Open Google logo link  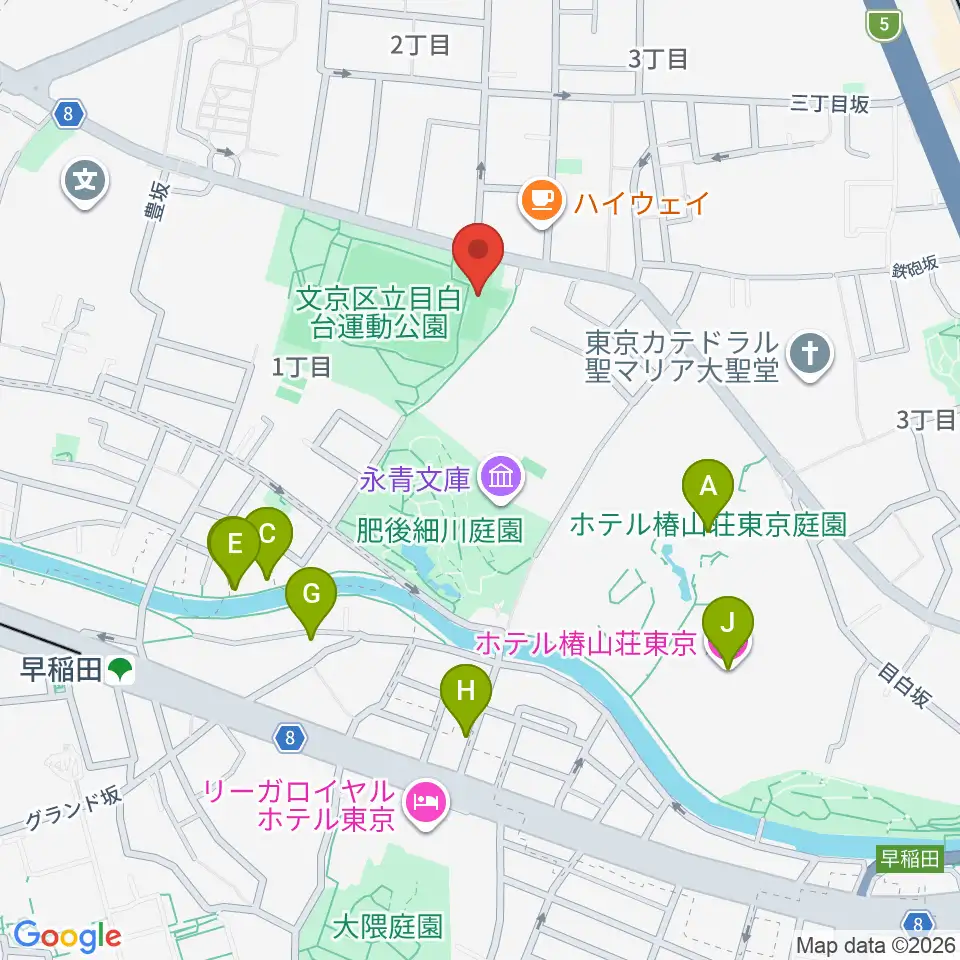tap(67, 937)
